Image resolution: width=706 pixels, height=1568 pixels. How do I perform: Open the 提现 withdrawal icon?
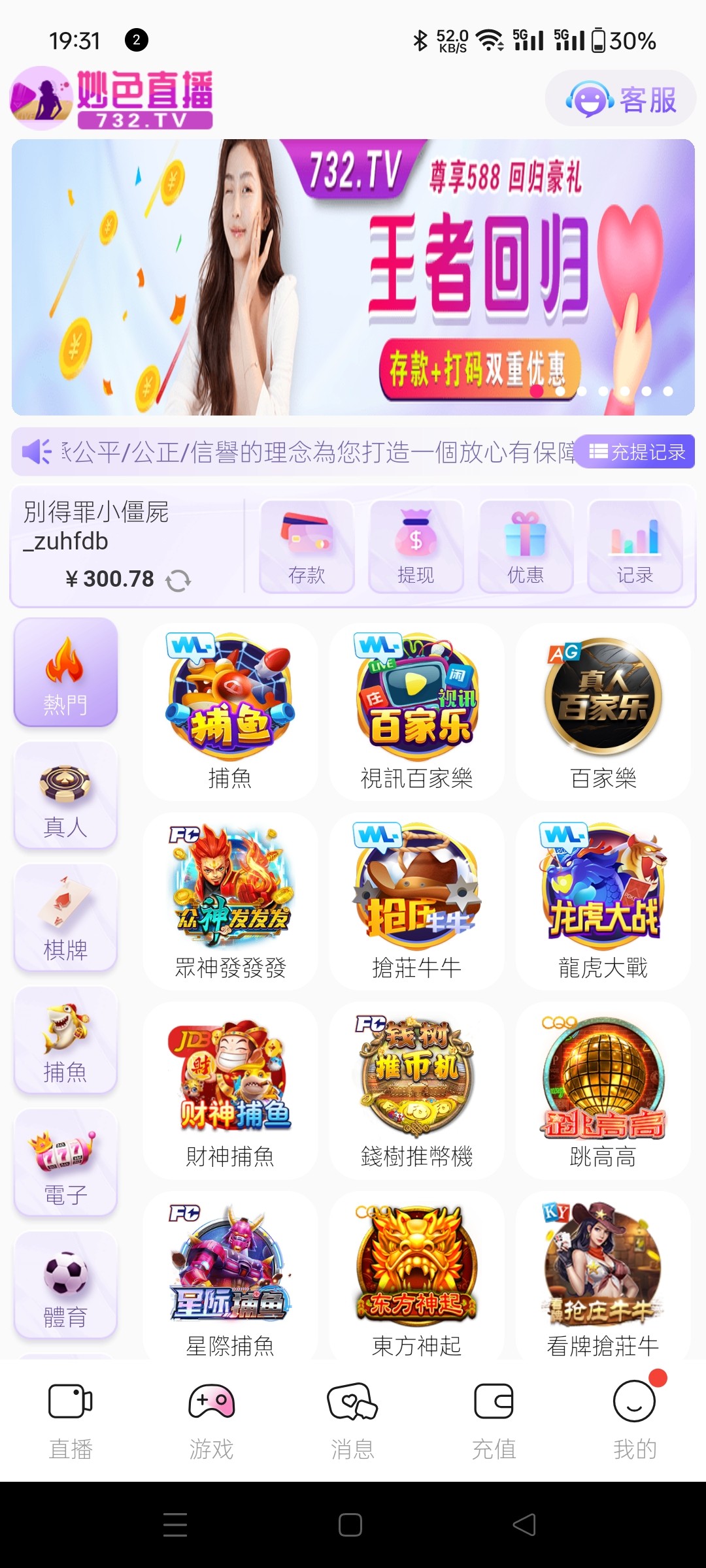pos(416,546)
